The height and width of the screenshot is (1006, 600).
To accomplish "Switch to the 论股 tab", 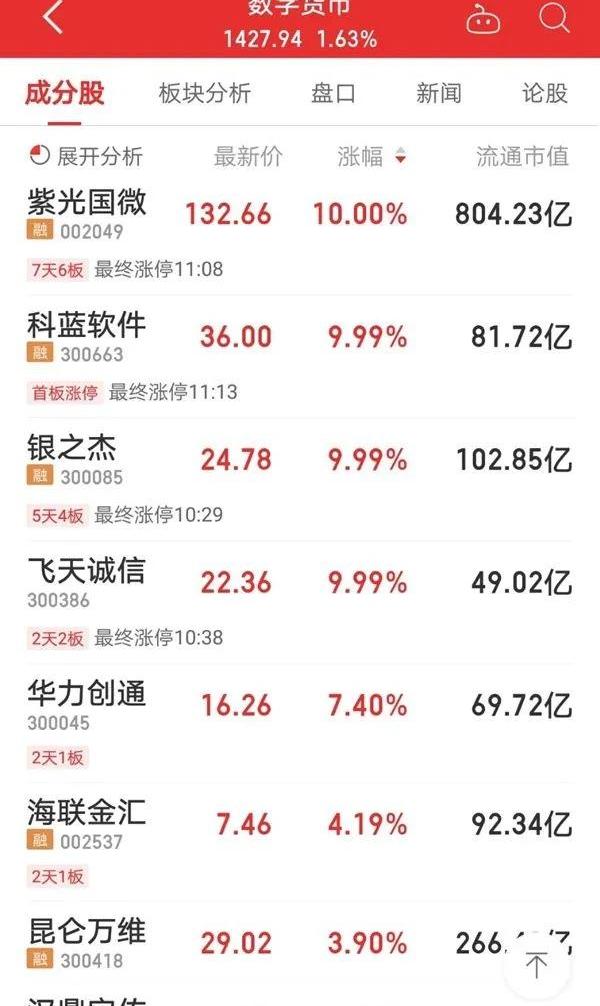I will [x=544, y=94].
